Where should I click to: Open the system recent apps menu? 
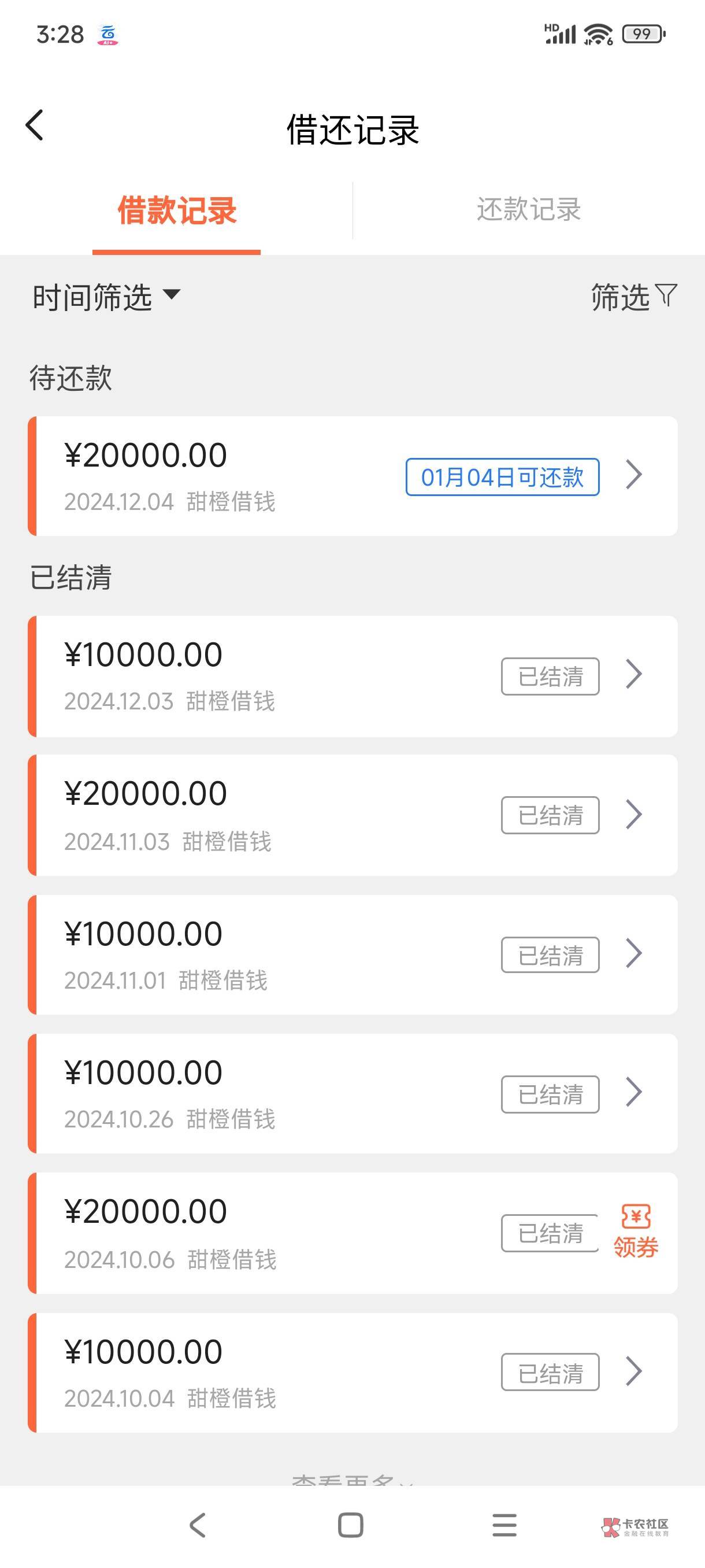(x=504, y=1525)
